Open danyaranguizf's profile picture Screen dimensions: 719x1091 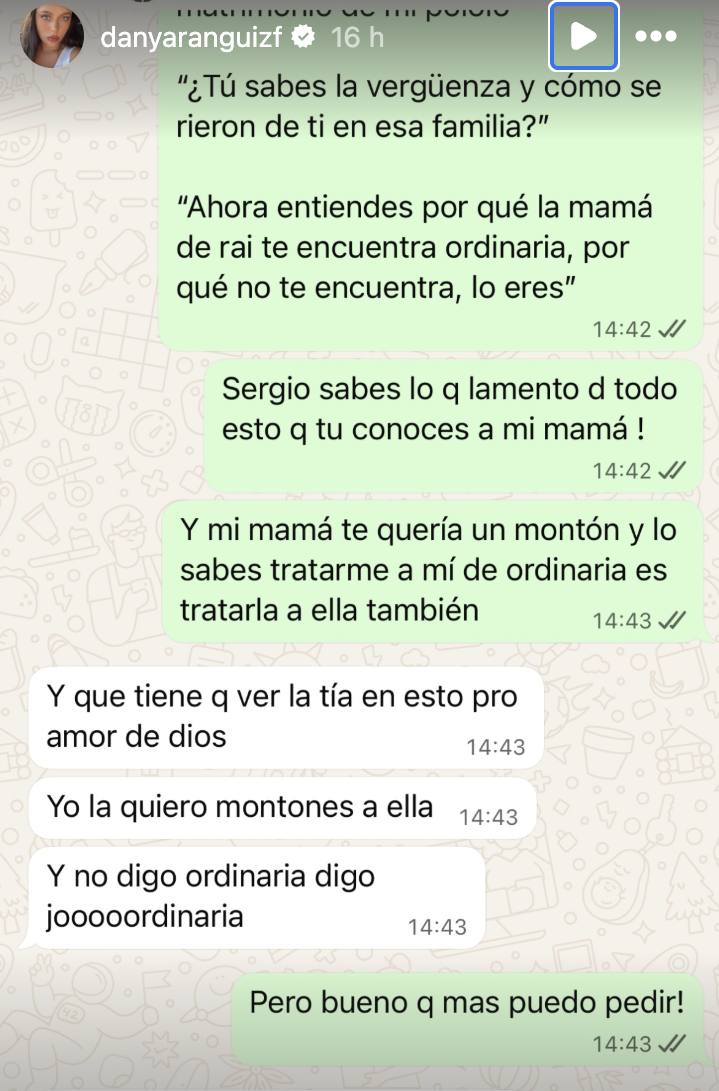coord(52,37)
